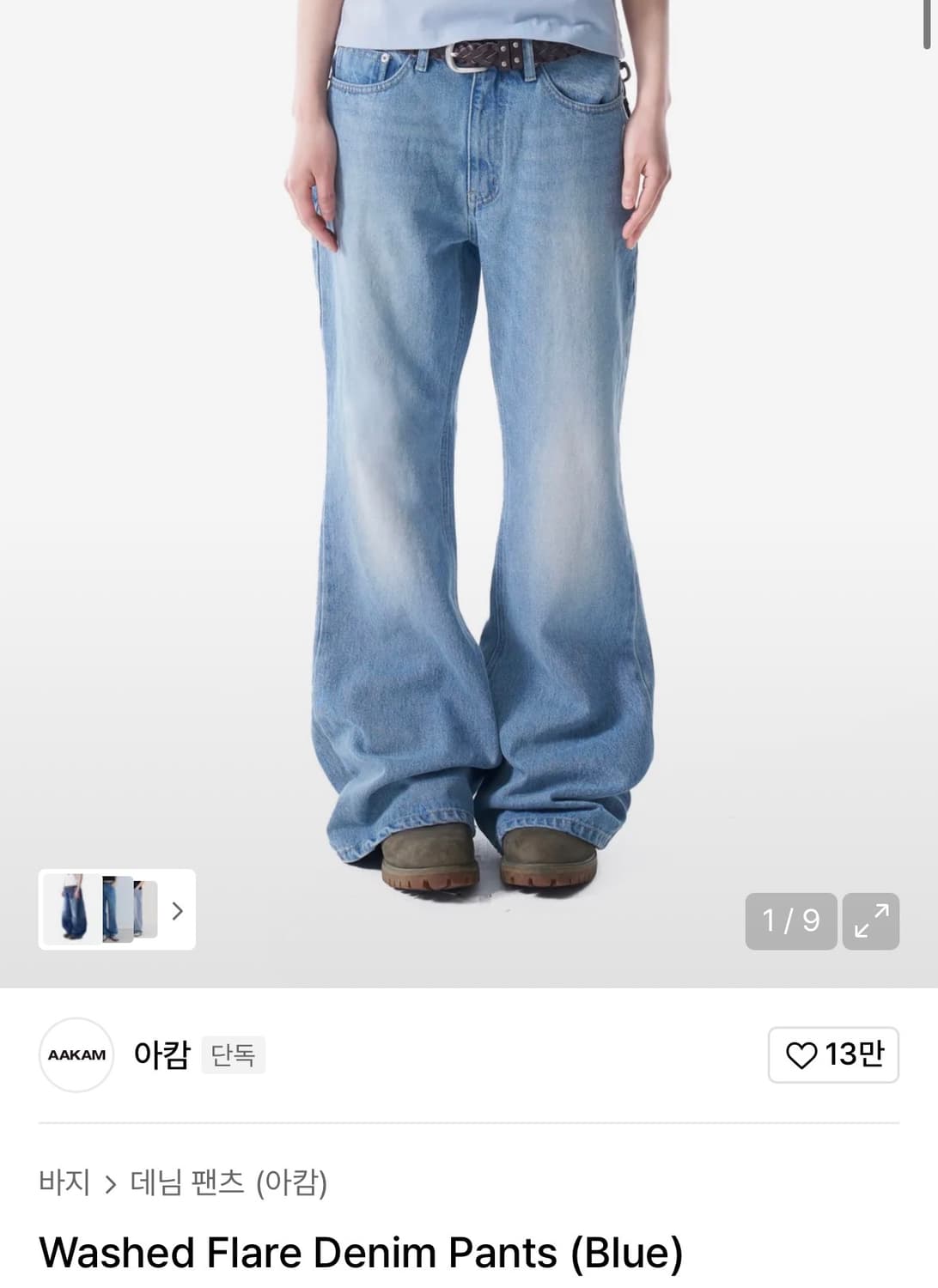
Task: Open the 바지 category
Action: coord(67,1182)
